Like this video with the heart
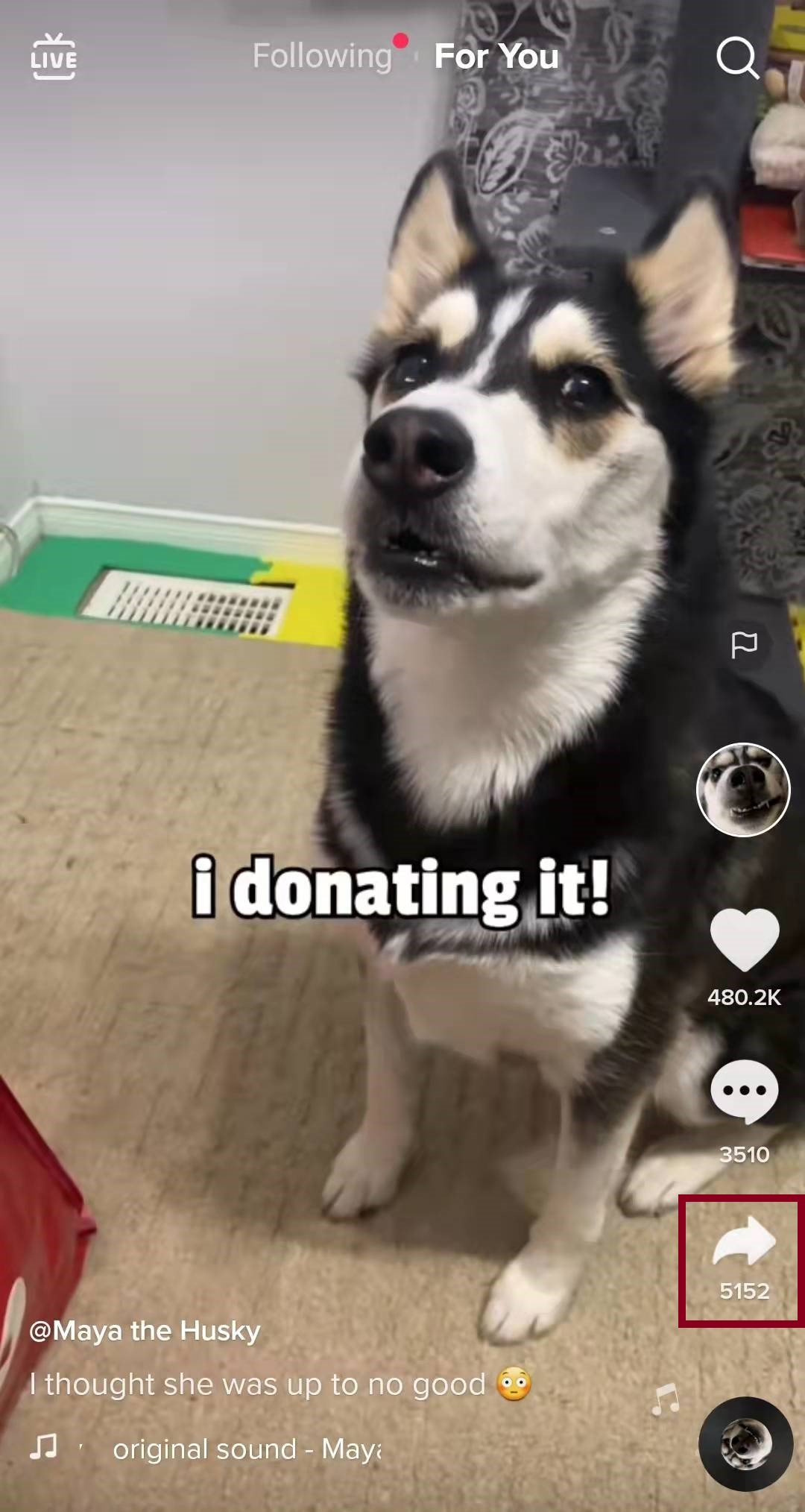This screenshot has width=805, height=1512. click(x=745, y=939)
